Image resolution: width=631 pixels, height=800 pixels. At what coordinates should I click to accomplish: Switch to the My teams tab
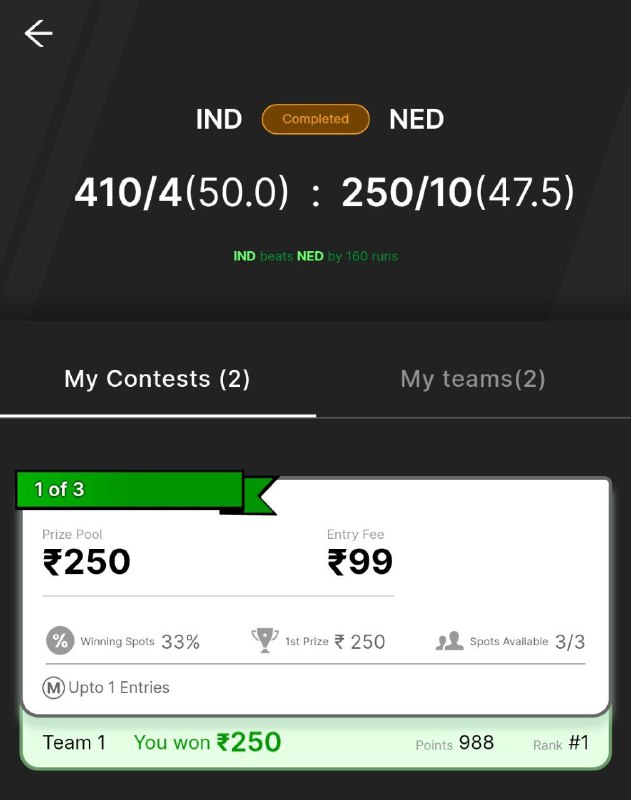[473, 379]
